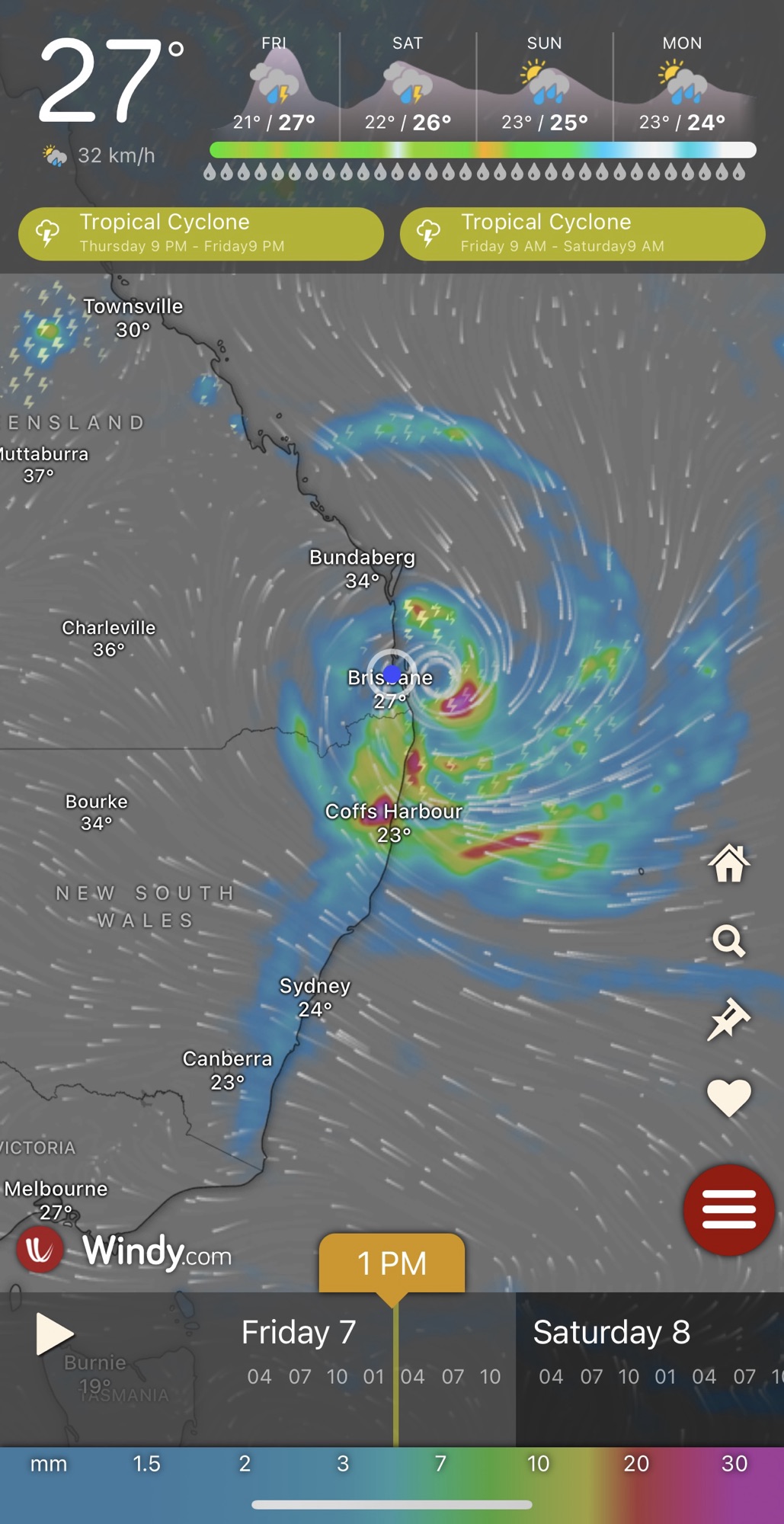Open the location search
The height and width of the screenshot is (1524, 784).
pos(729,941)
